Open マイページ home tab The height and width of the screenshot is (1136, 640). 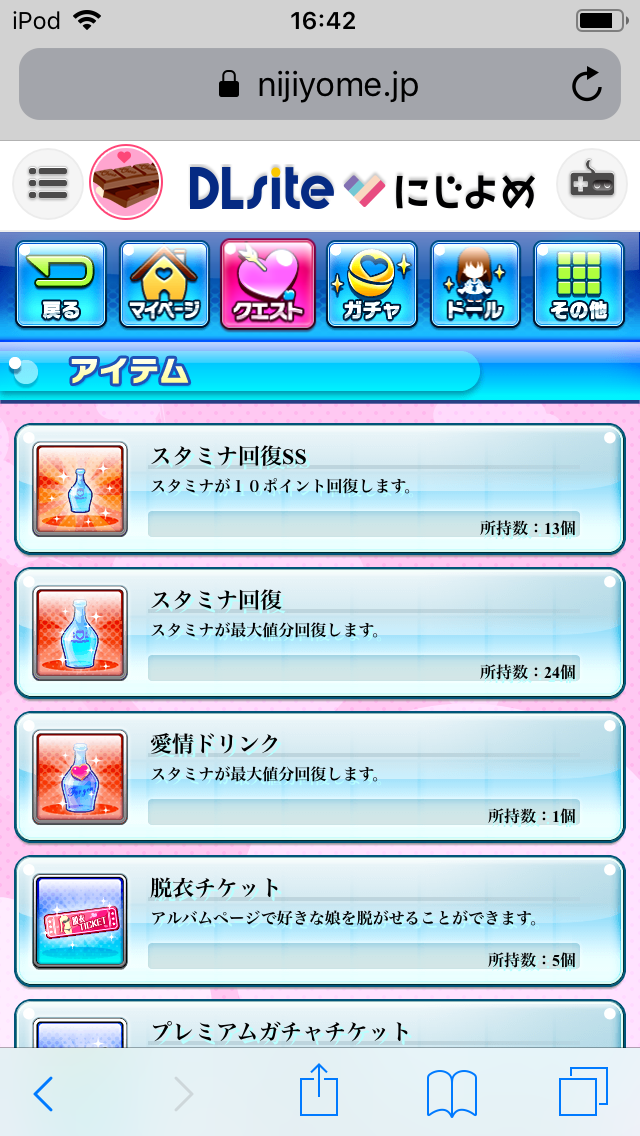pyautogui.click(x=164, y=283)
